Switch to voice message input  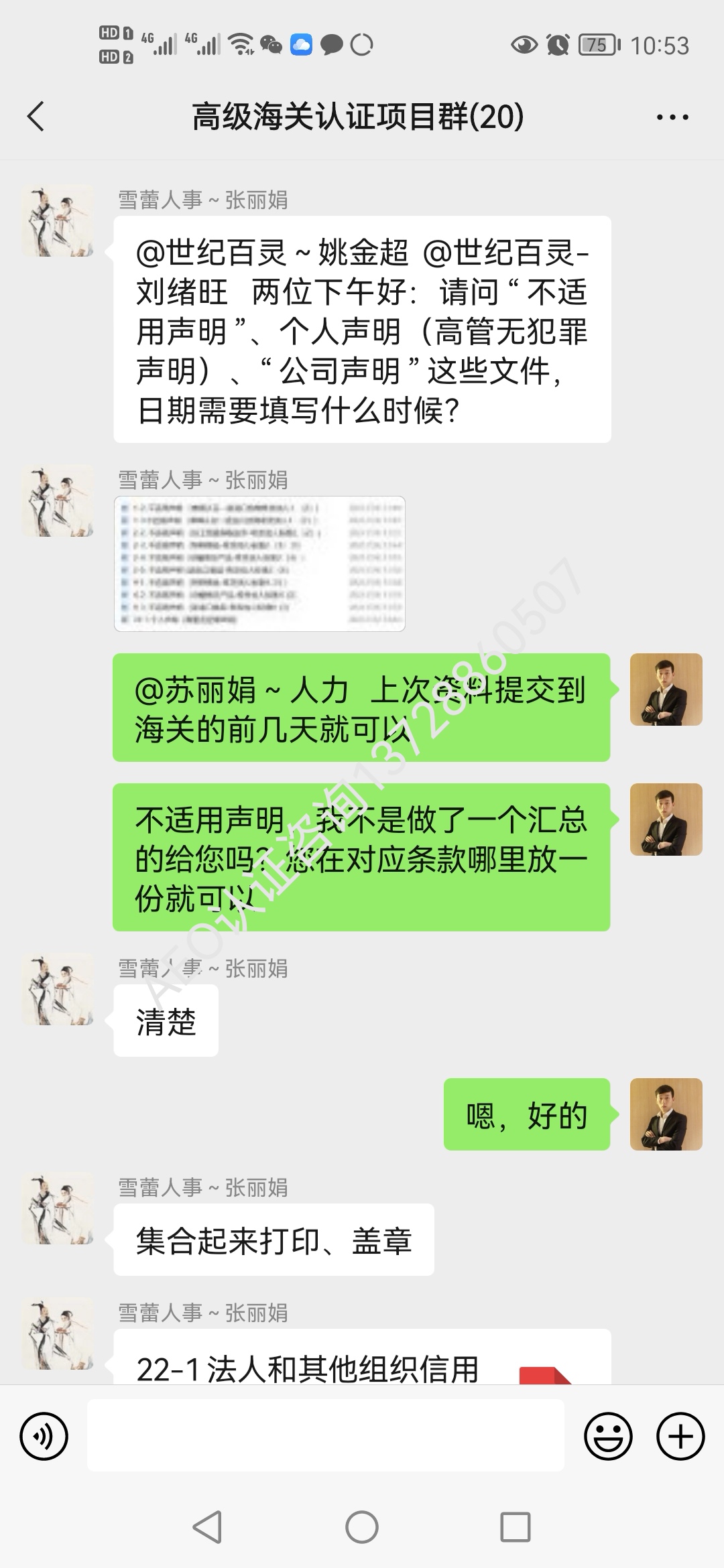click(x=44, y=1437)
